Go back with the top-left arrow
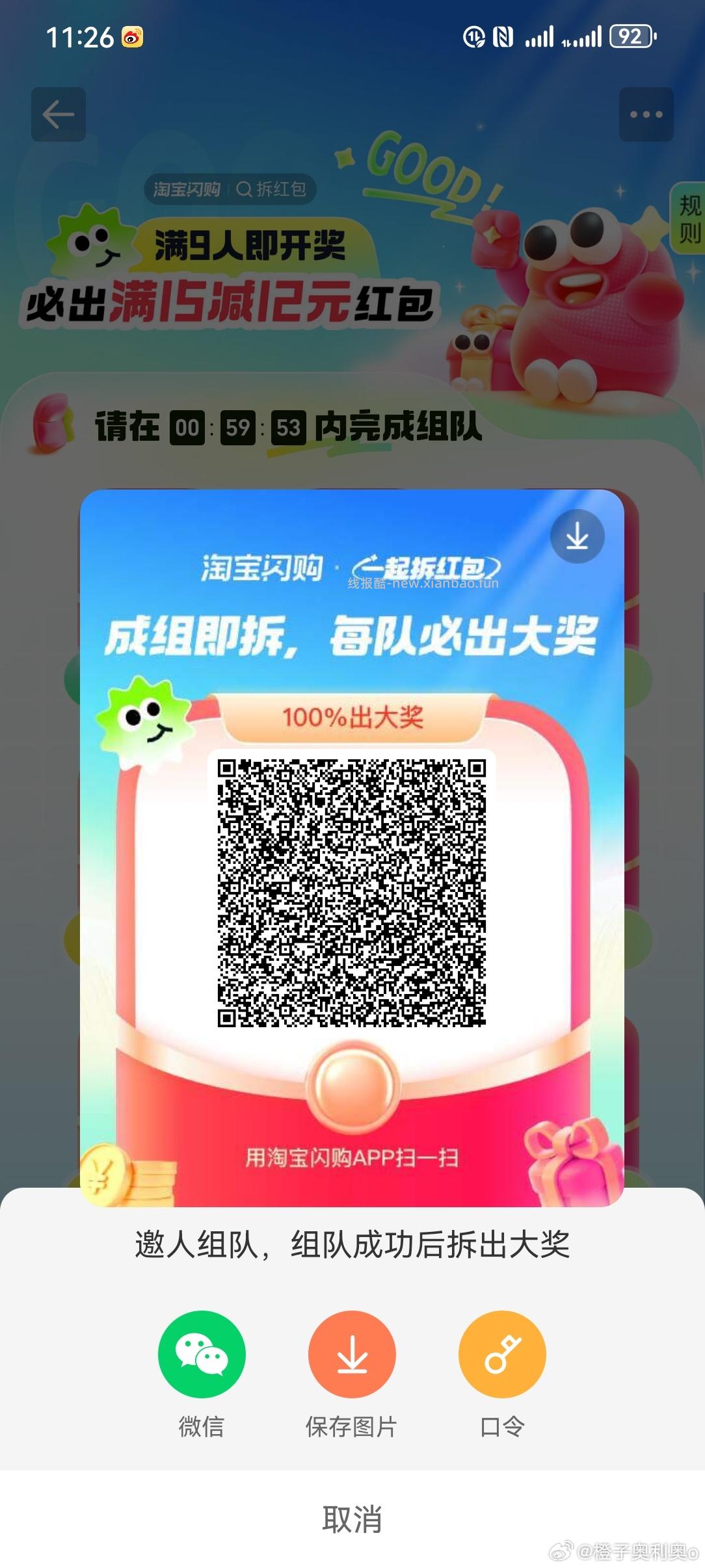Image resolution: width=705 pixels, height=1568 pixels. (x=59, y=115)
